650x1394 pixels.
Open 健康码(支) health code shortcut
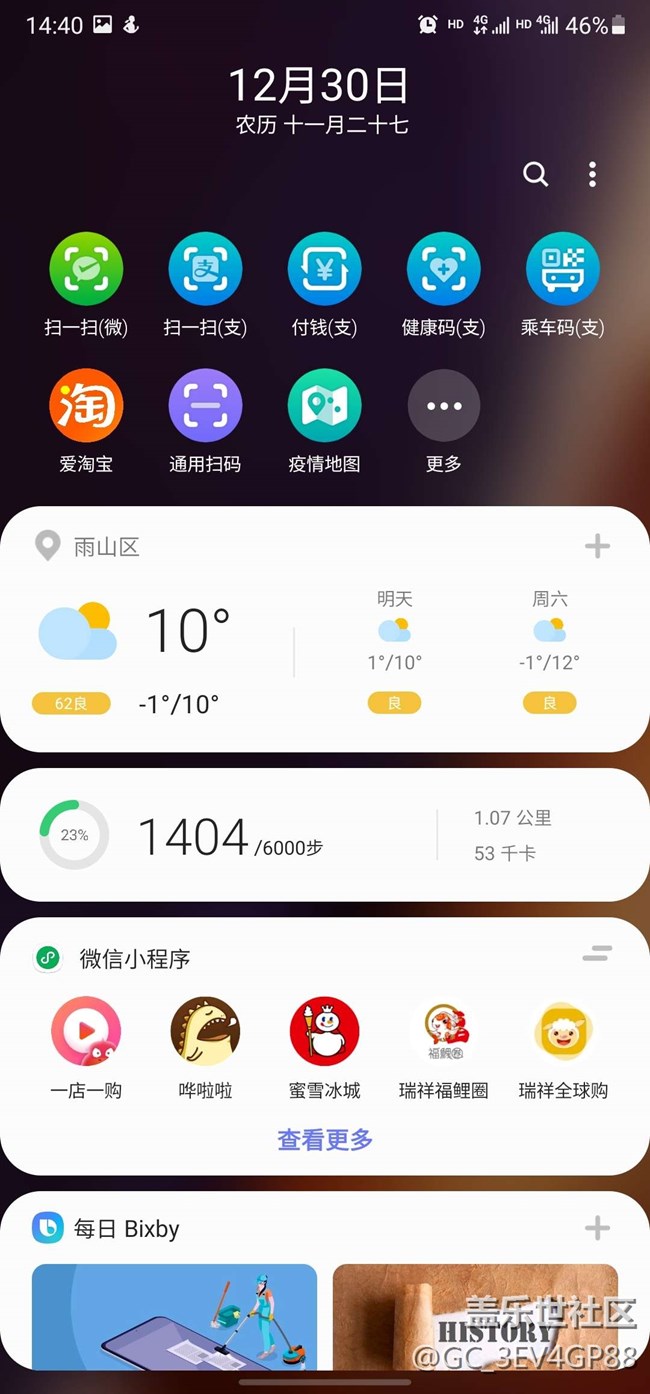[443, 269]
